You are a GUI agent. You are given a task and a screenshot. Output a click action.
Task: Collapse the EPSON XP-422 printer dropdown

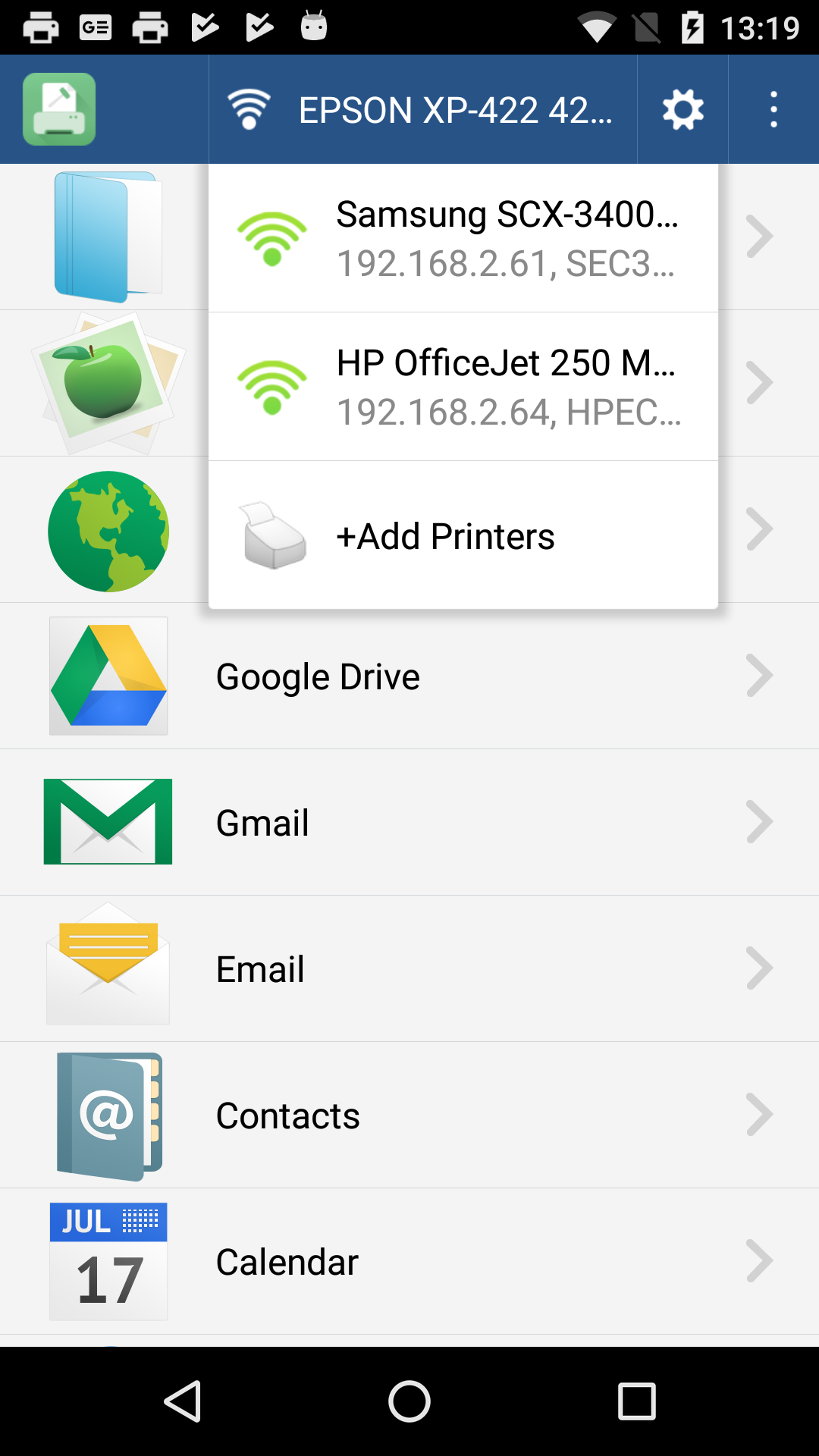point(422,110)
